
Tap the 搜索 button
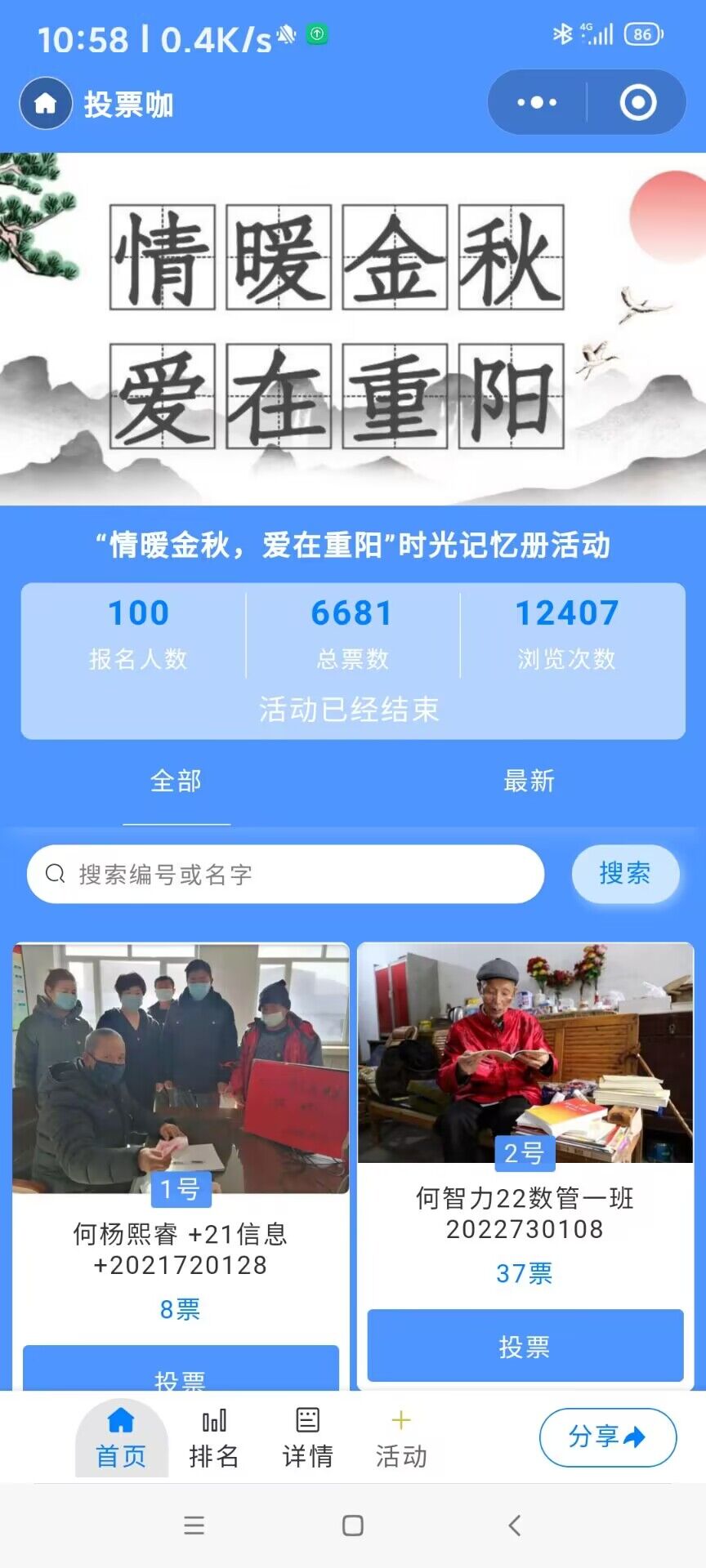(x=625, y=874)
